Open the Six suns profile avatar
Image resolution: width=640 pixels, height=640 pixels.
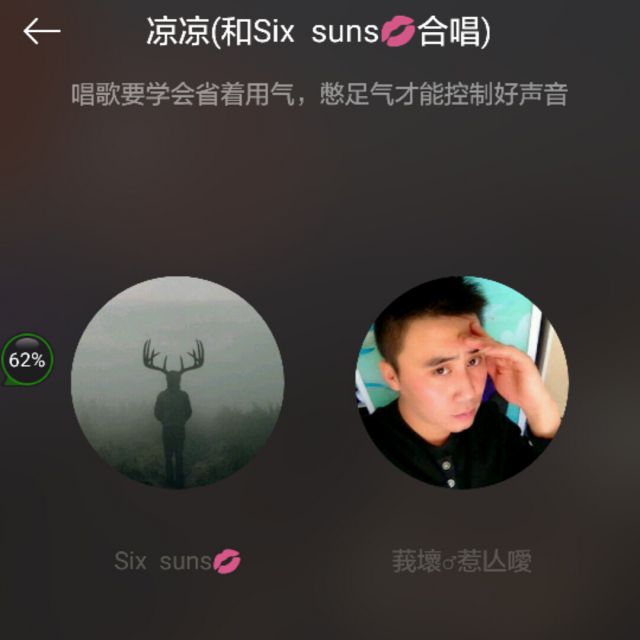177,383
